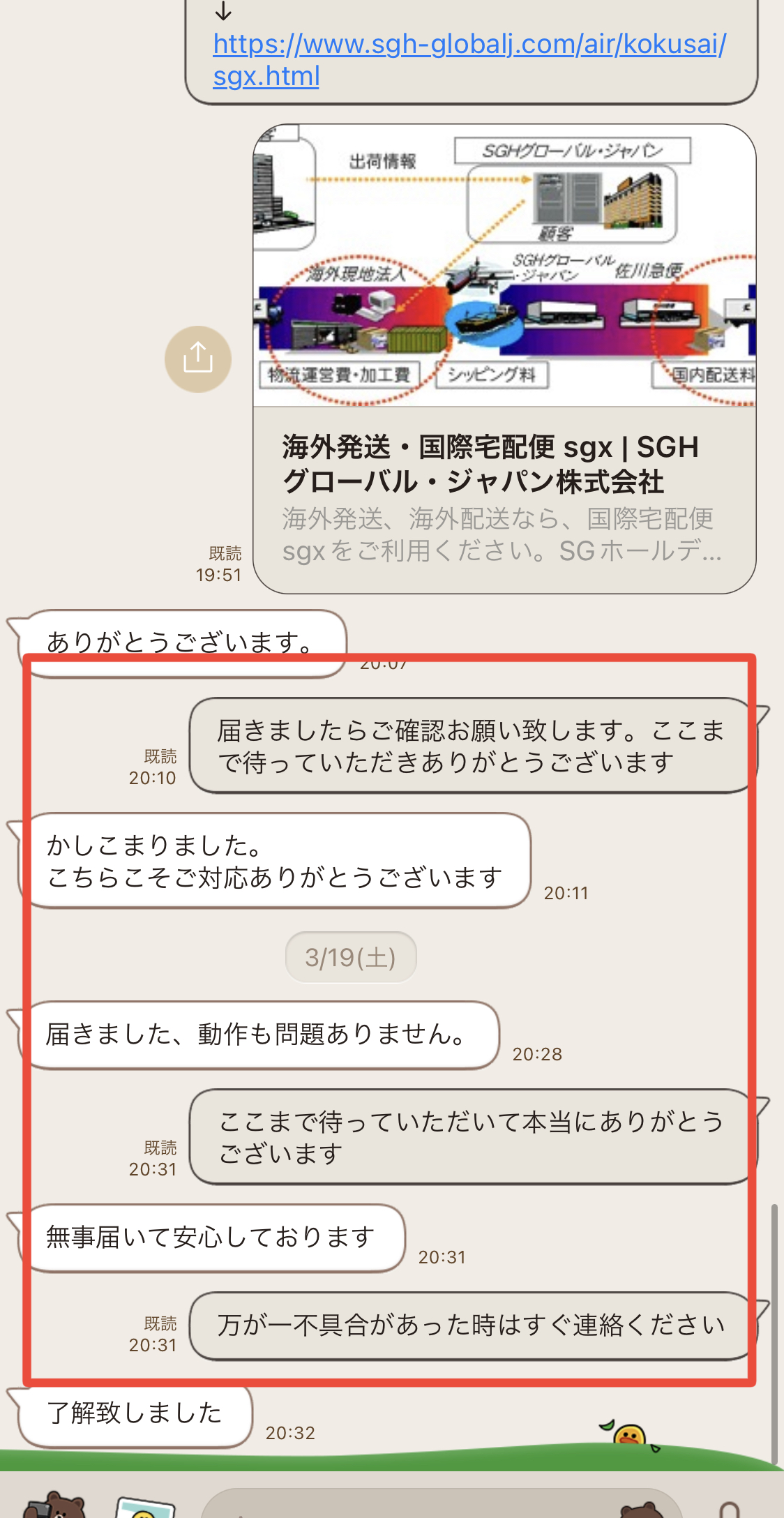Share the SGH link preview message
The width and height of the screenshot is (784, 1518).
click(x=198, y=359)
